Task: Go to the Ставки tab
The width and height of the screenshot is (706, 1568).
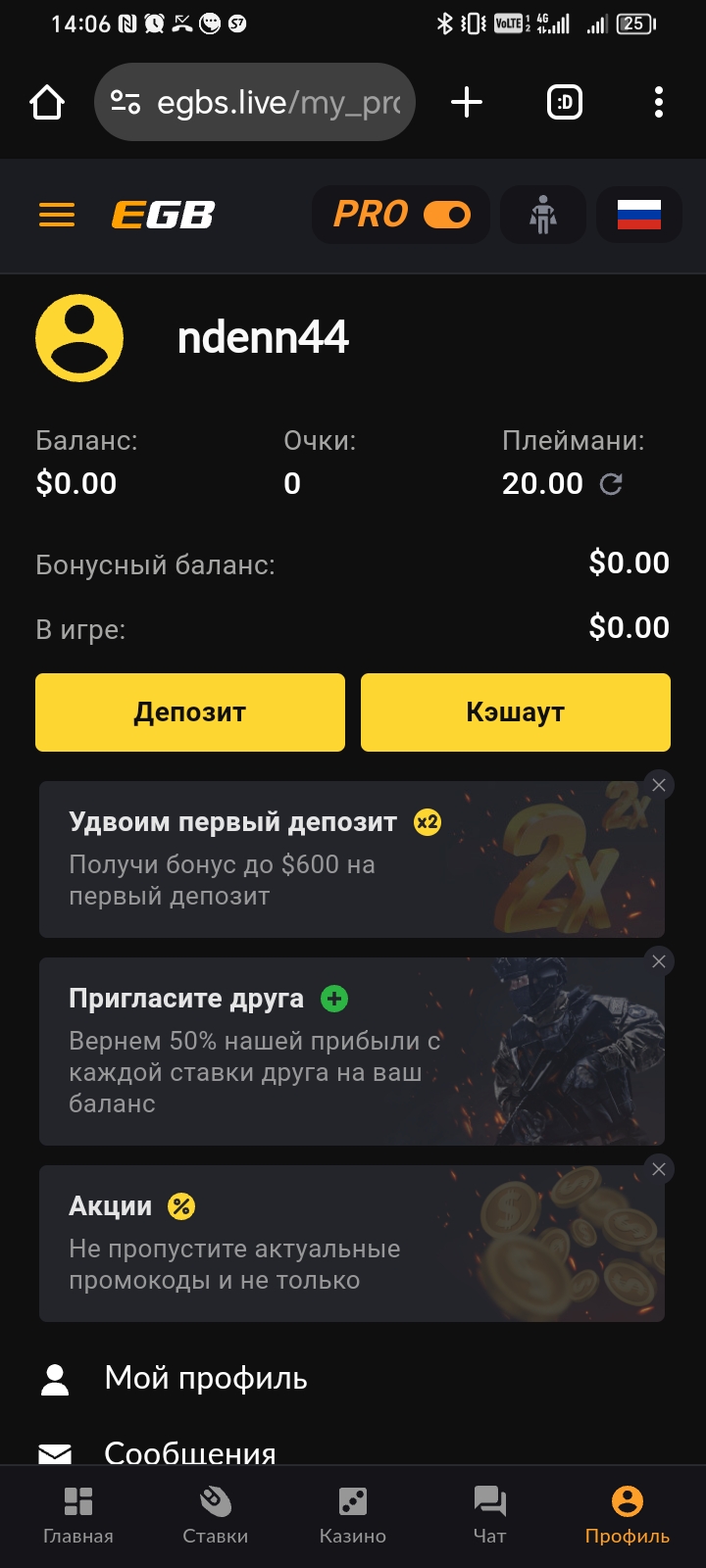Action: tap(216, 1515)
